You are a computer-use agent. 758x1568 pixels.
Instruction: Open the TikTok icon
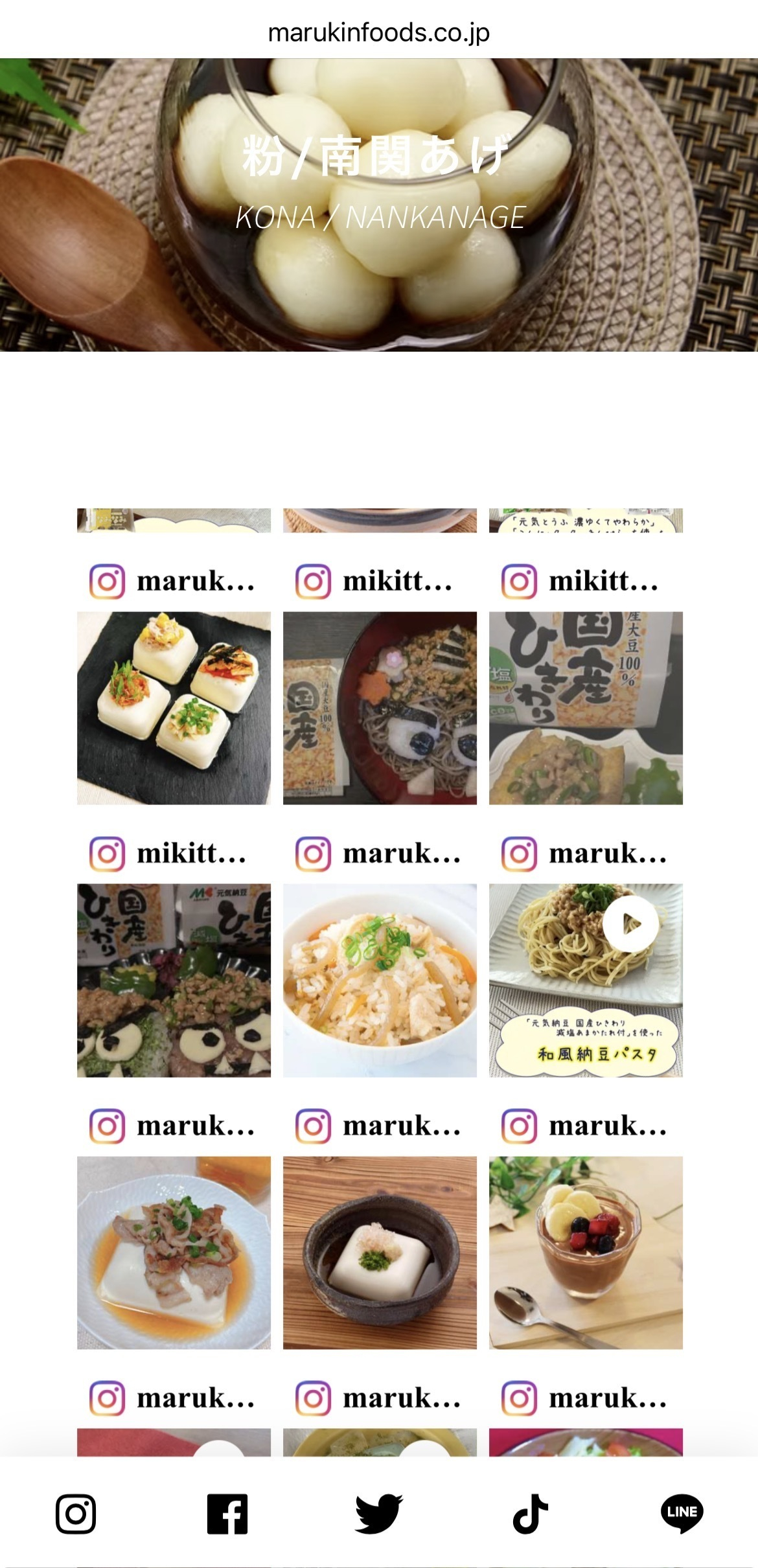tap(531, 1514)
